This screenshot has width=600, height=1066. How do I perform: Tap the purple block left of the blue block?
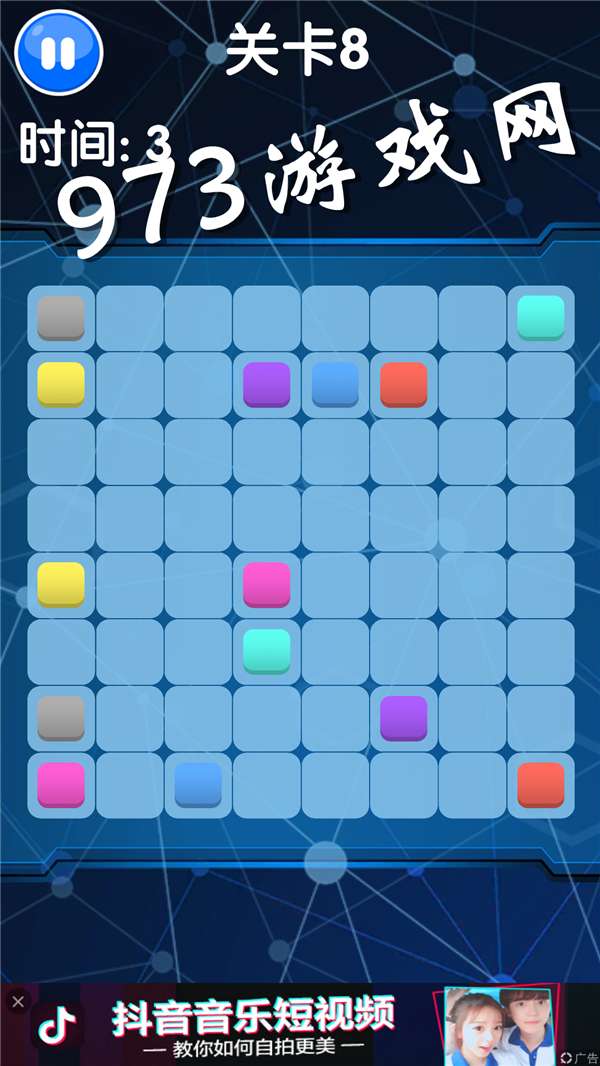point(267,385)
